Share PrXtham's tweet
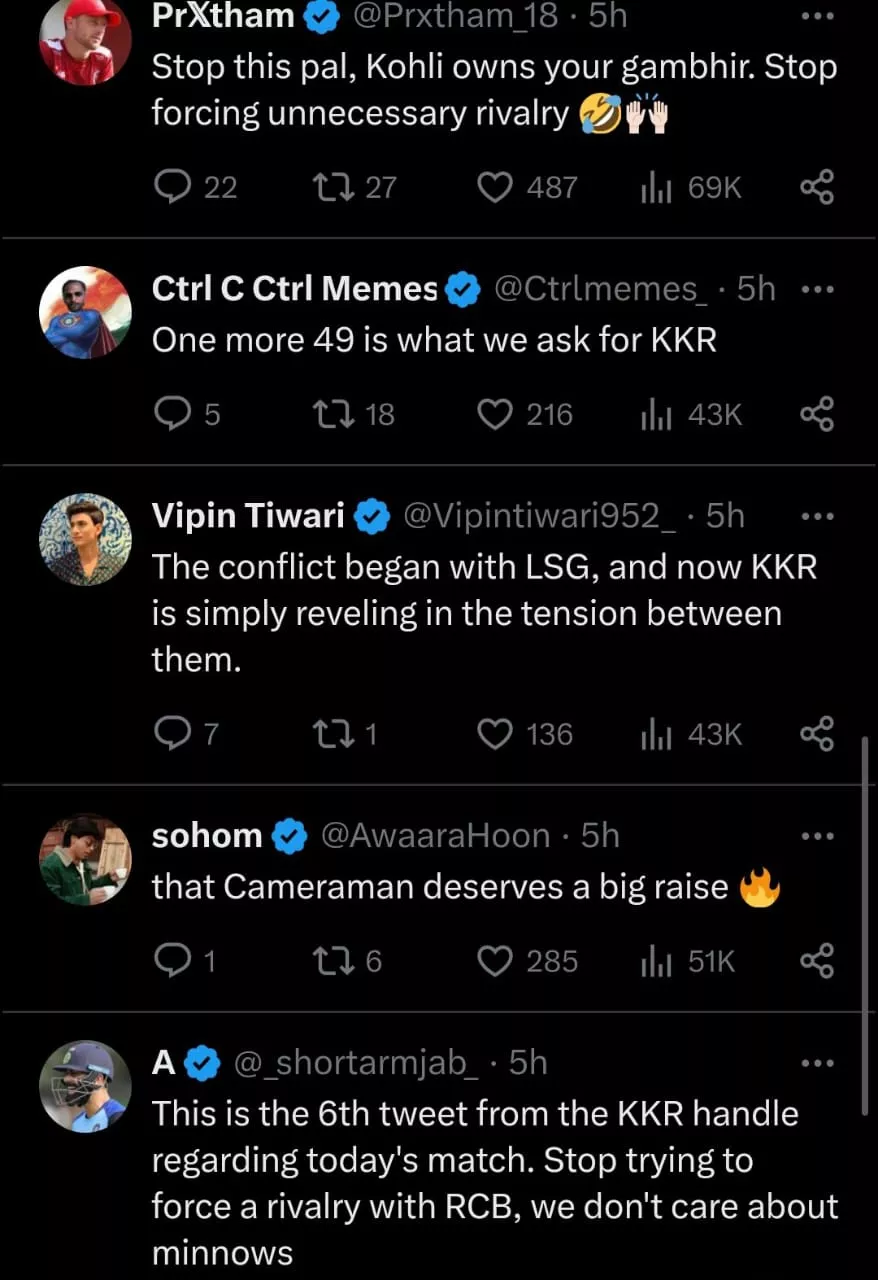 tap(817, 187)
